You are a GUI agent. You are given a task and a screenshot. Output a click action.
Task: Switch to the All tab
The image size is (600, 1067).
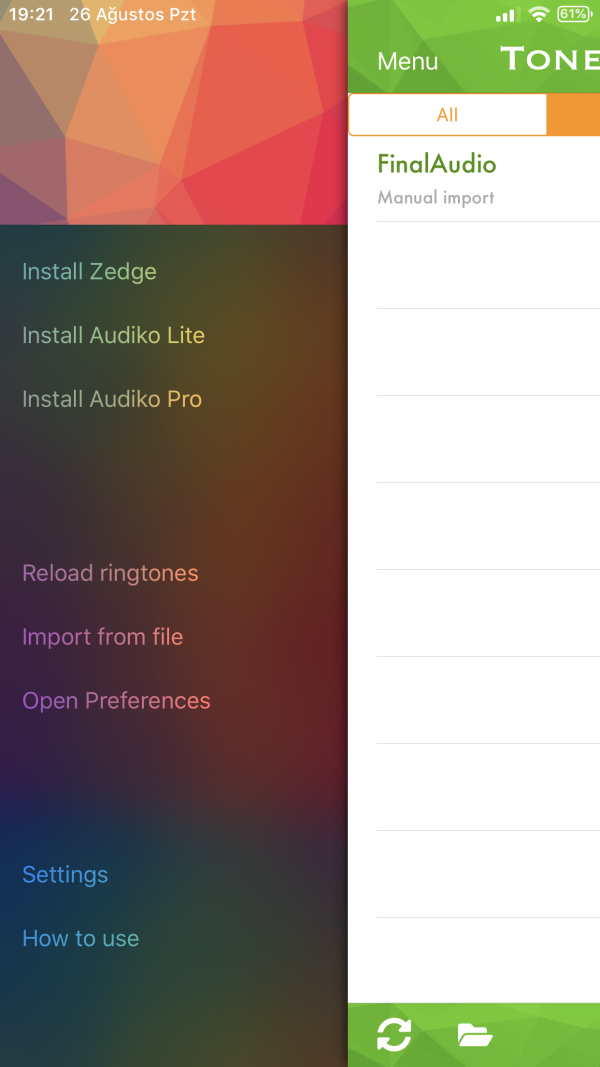pyautogui.click(x=447, y=115)
